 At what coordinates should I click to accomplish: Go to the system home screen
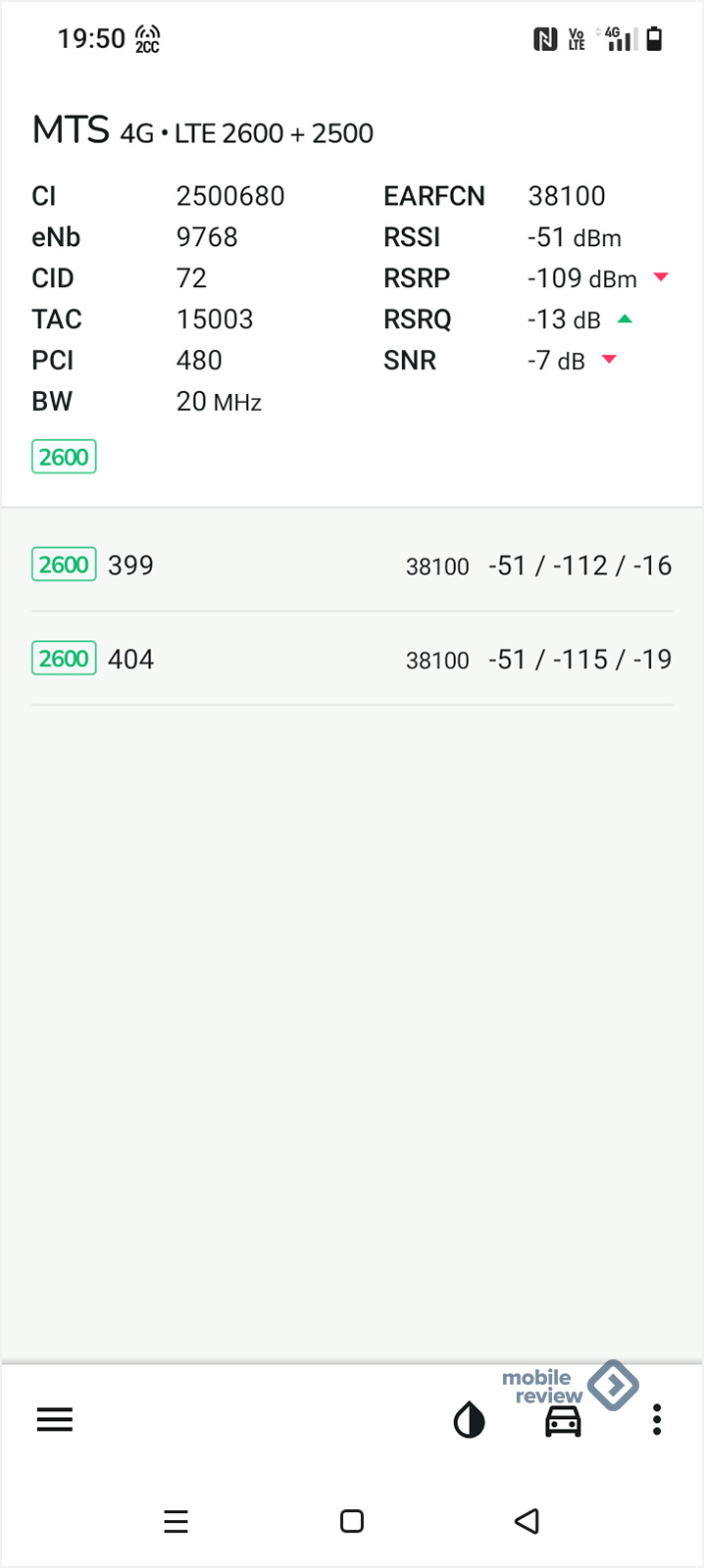[x=352, y=1521]
